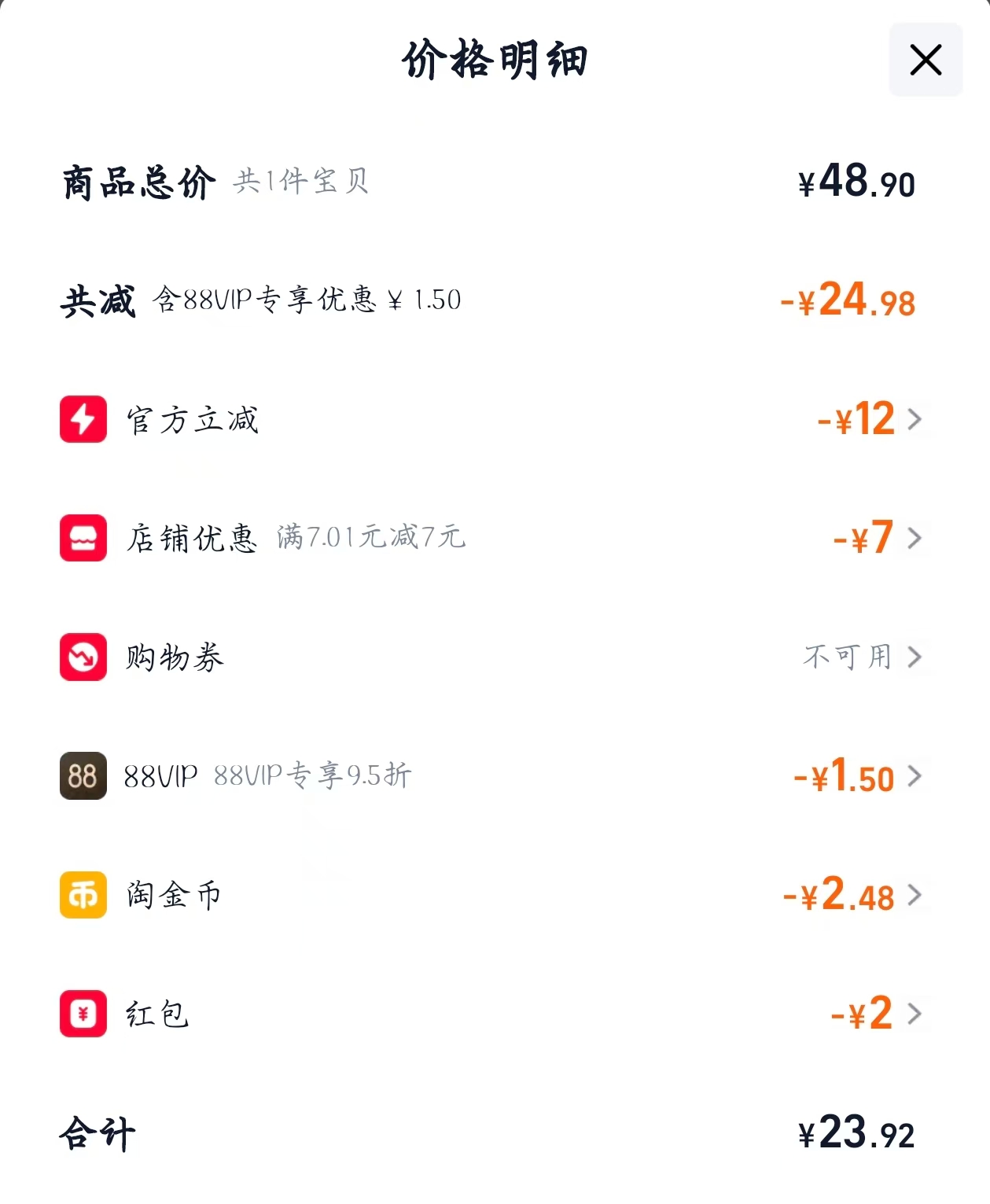The image size is (990, 1204).
Task: Click the 购物券 coupon icon
Action: point(83,658)
